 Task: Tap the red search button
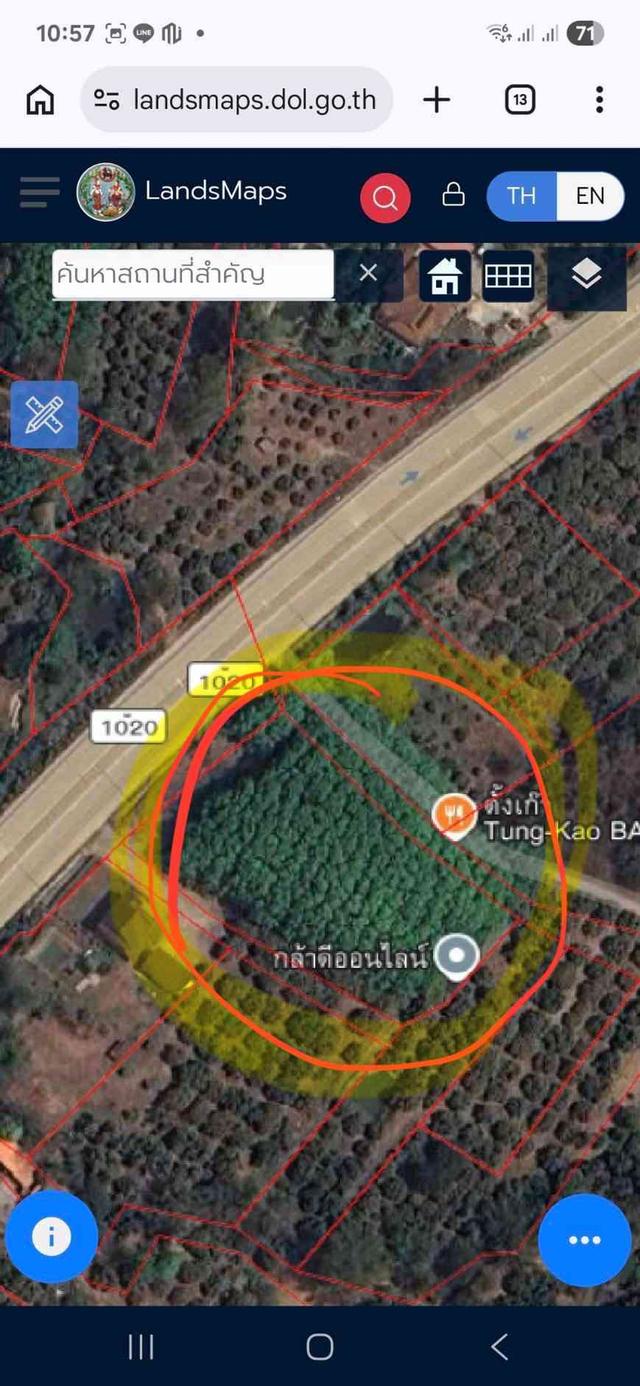pos(385,197)
